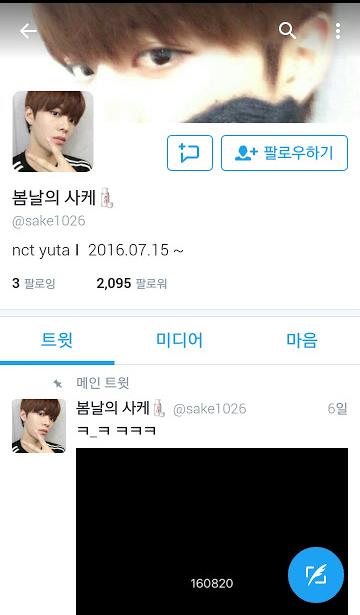Tap the mention/tweet to user button
Image resolution: width=360 pixels, height=615 pixels.
point(190,153)
